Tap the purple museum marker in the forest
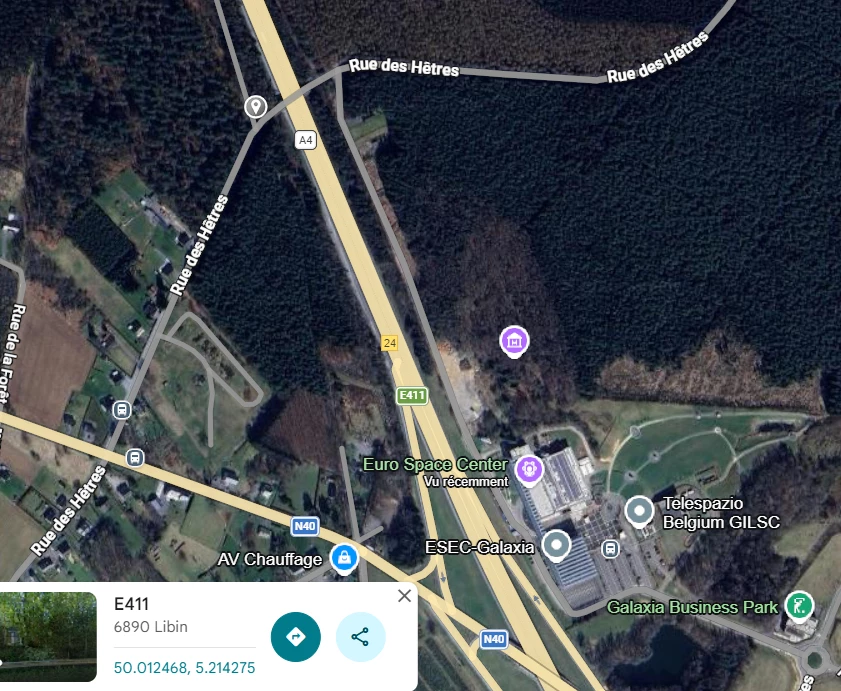The height and width of the screenshot is (691, 841). pyautogui.click(x=514, y=341)
